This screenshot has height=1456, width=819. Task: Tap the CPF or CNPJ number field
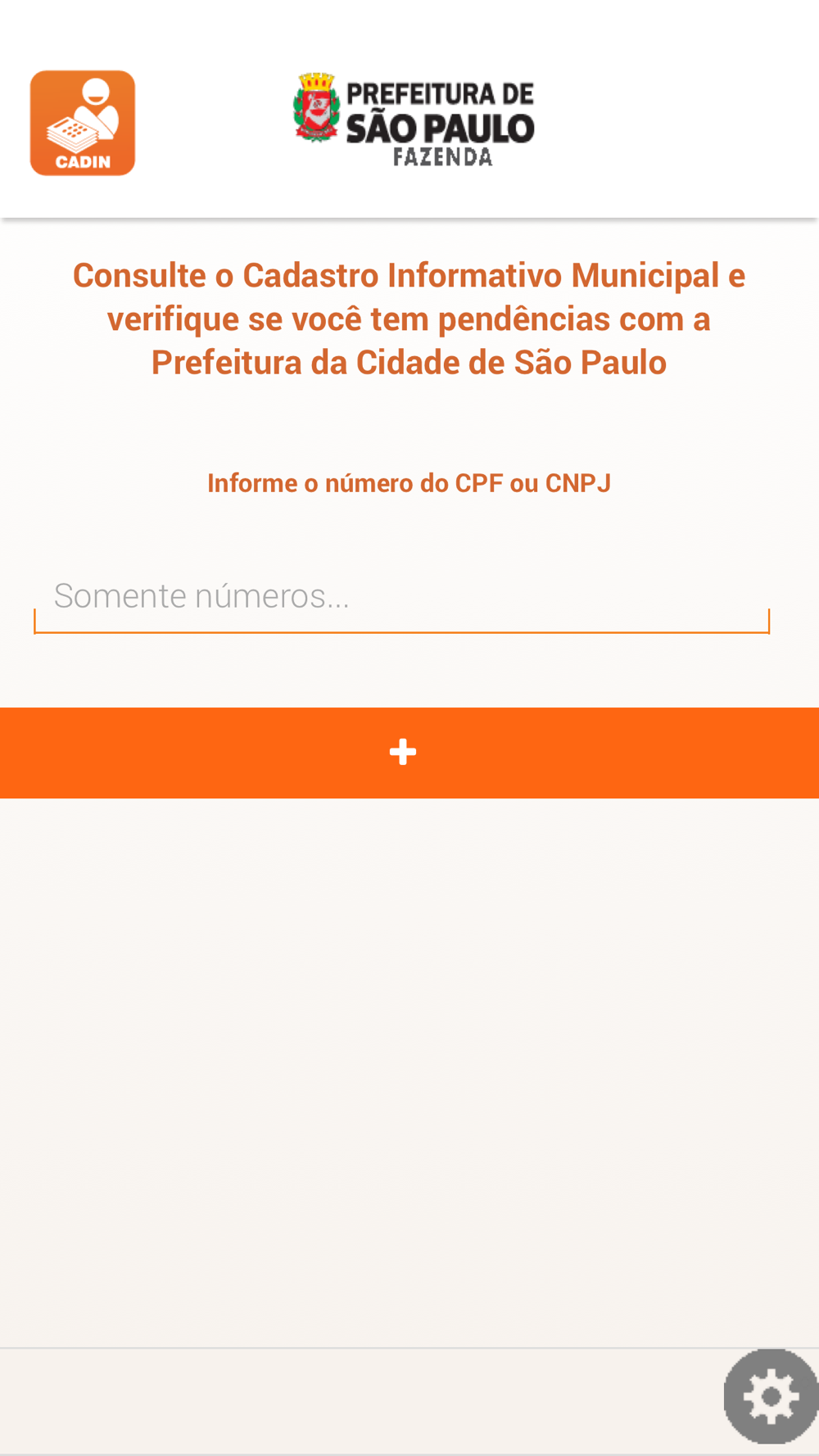pos(401,599)
